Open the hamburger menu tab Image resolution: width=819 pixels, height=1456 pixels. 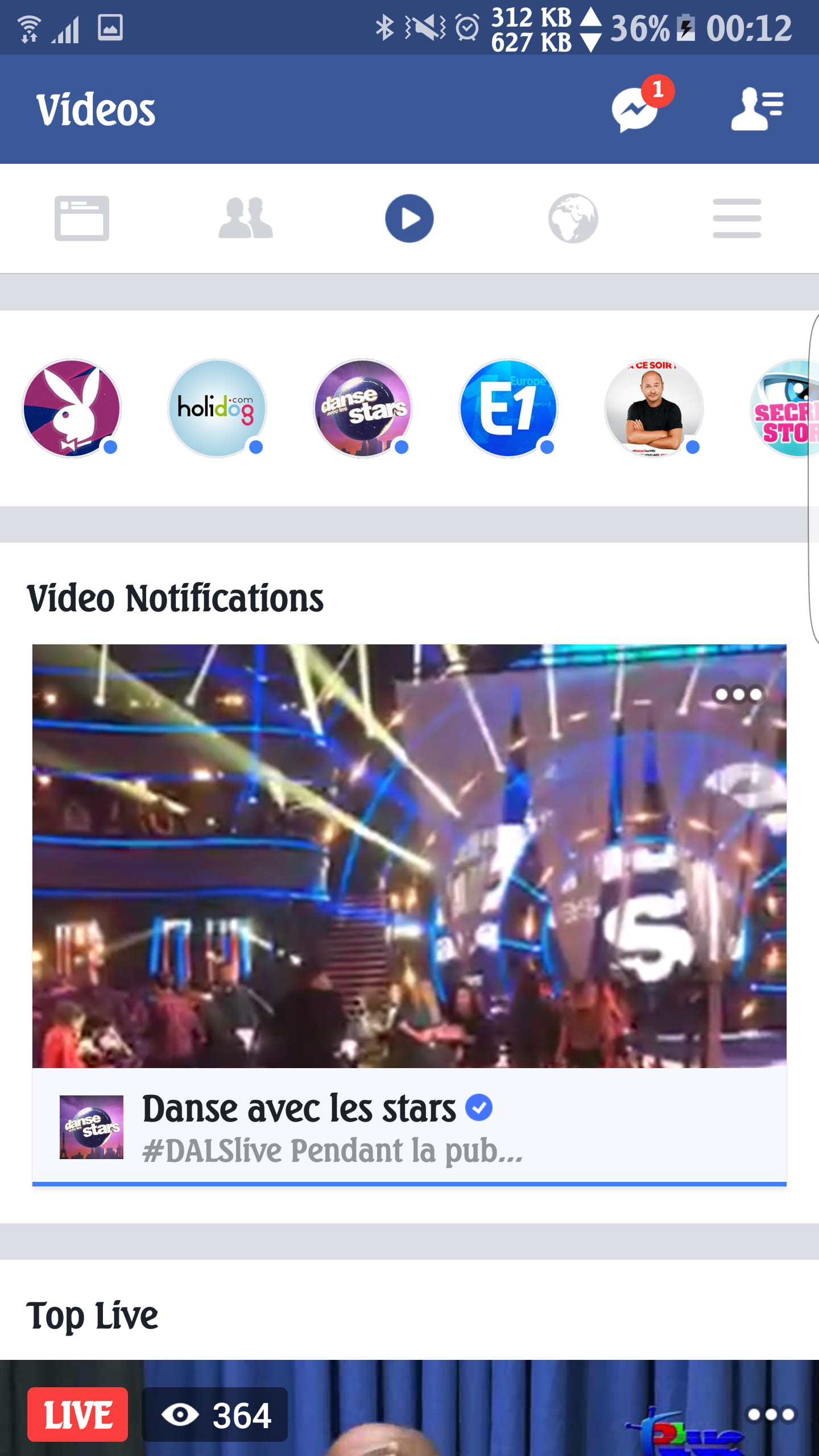pyautogui.click(x=737, y=218)
